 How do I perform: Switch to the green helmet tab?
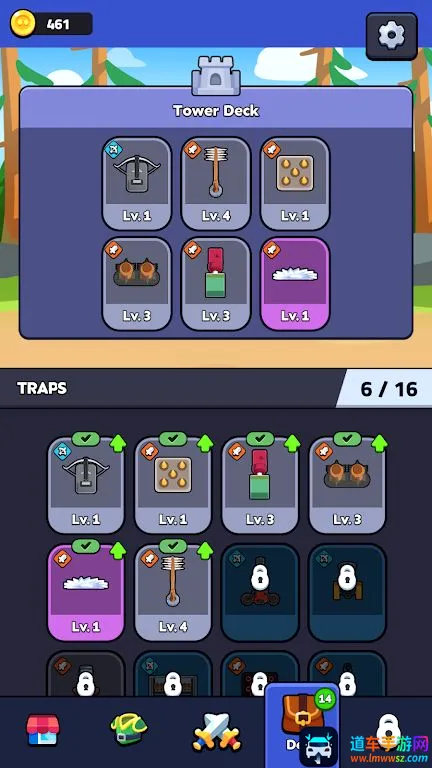pyautogui.click(x=128, y=730)
